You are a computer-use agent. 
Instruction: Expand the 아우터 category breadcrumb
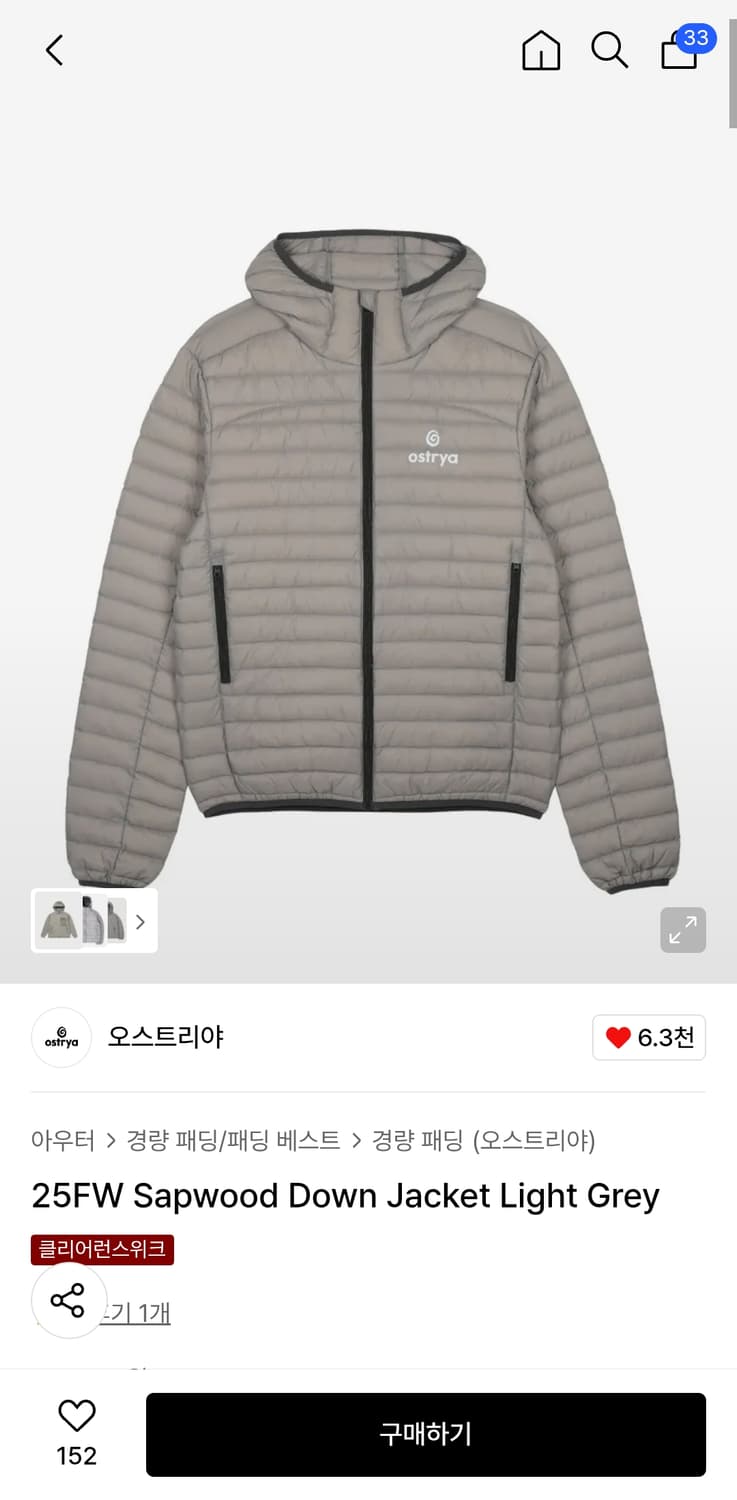click(63, 1140)
